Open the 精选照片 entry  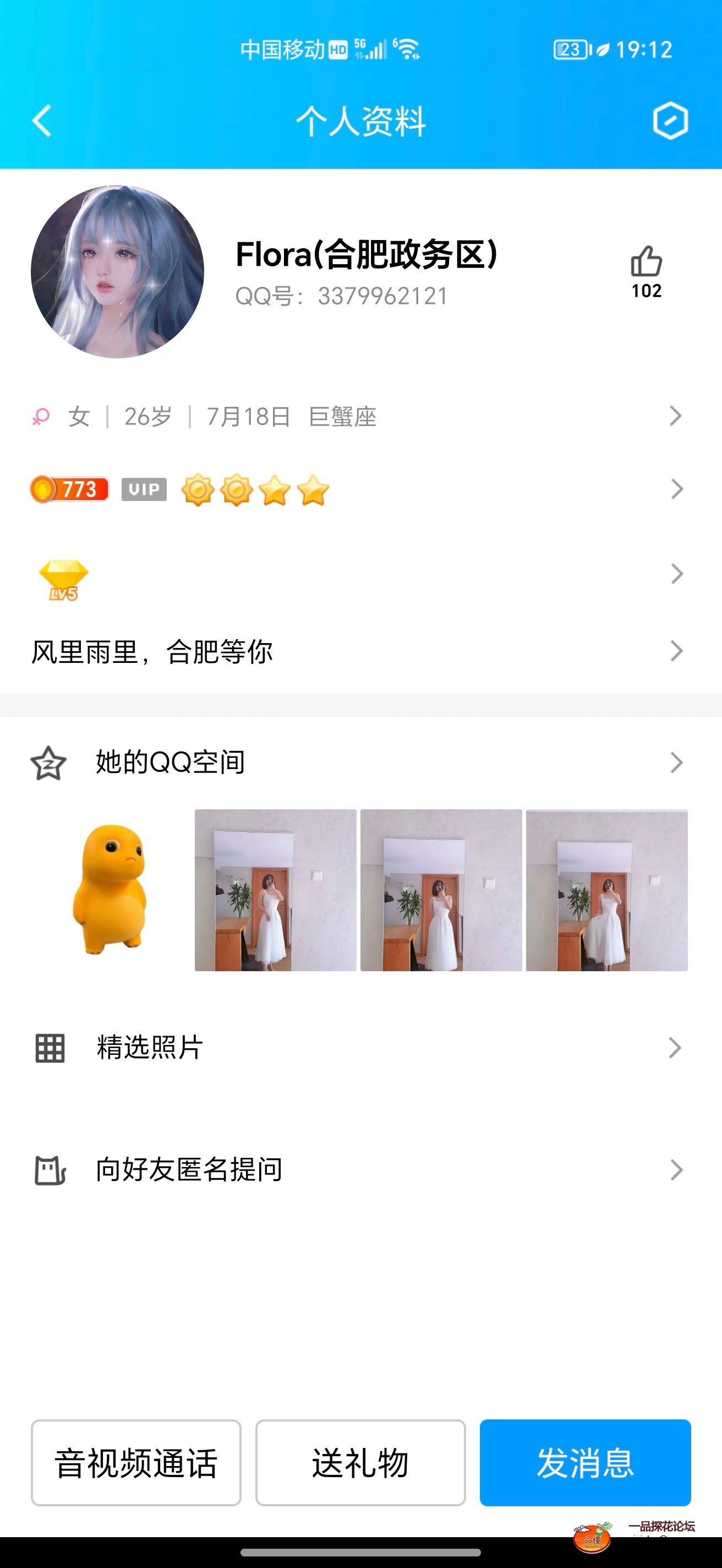[x=675, y=1048]
